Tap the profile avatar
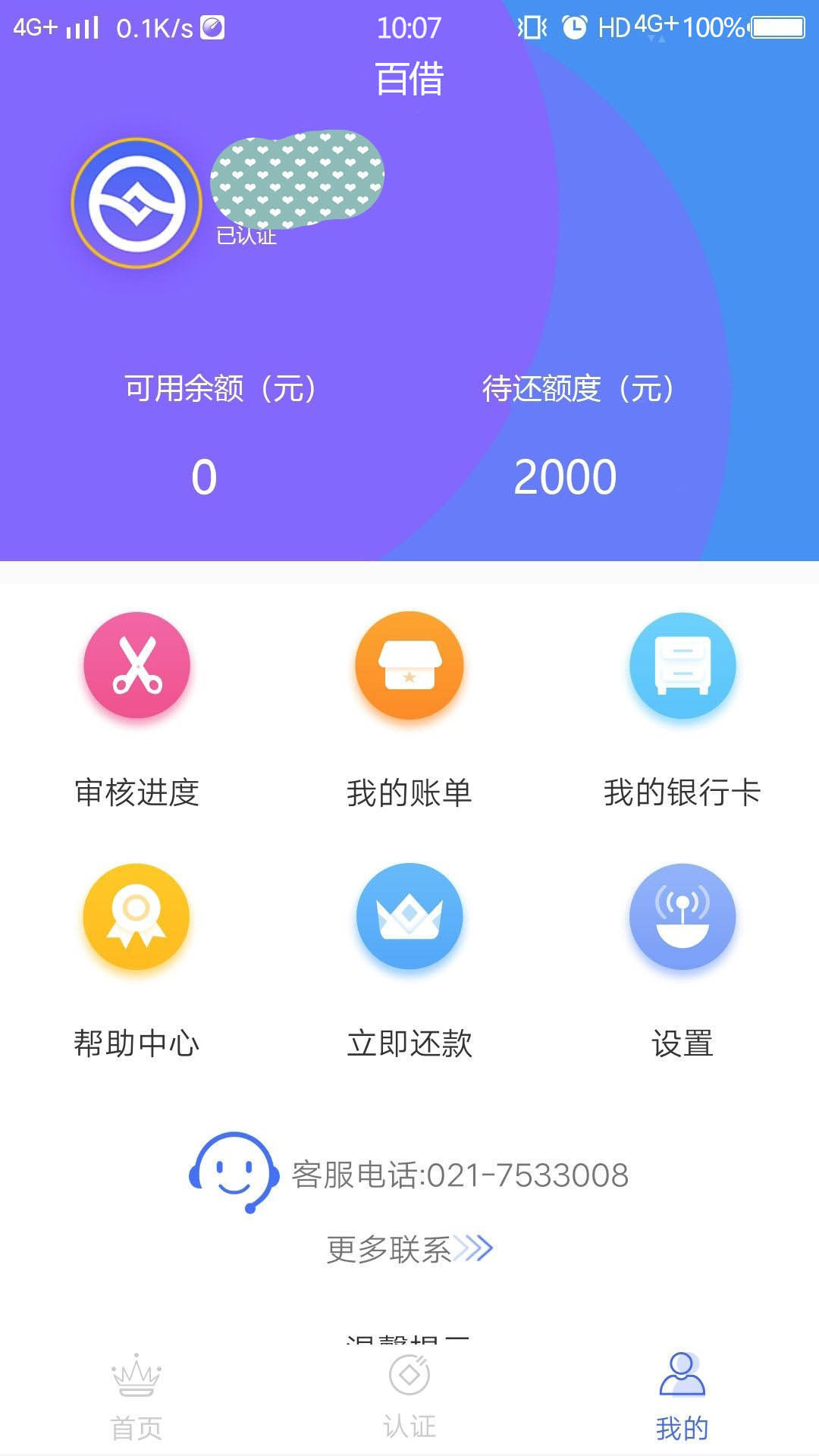 tap(136, 203)
